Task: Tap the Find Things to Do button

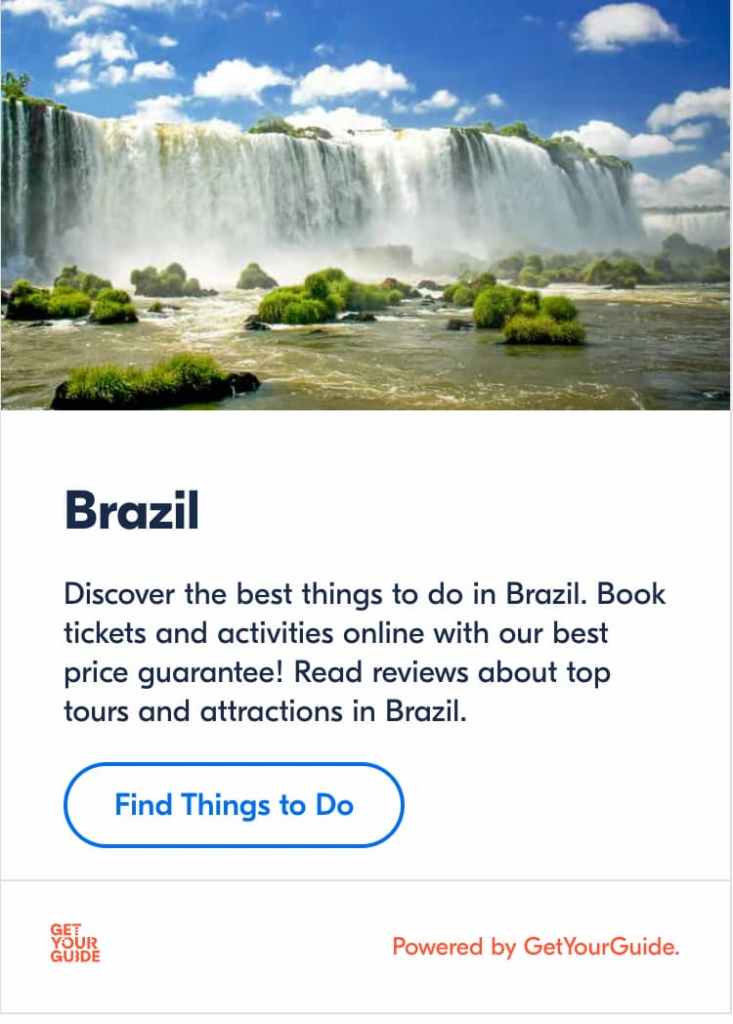Action: coord(233,805)
